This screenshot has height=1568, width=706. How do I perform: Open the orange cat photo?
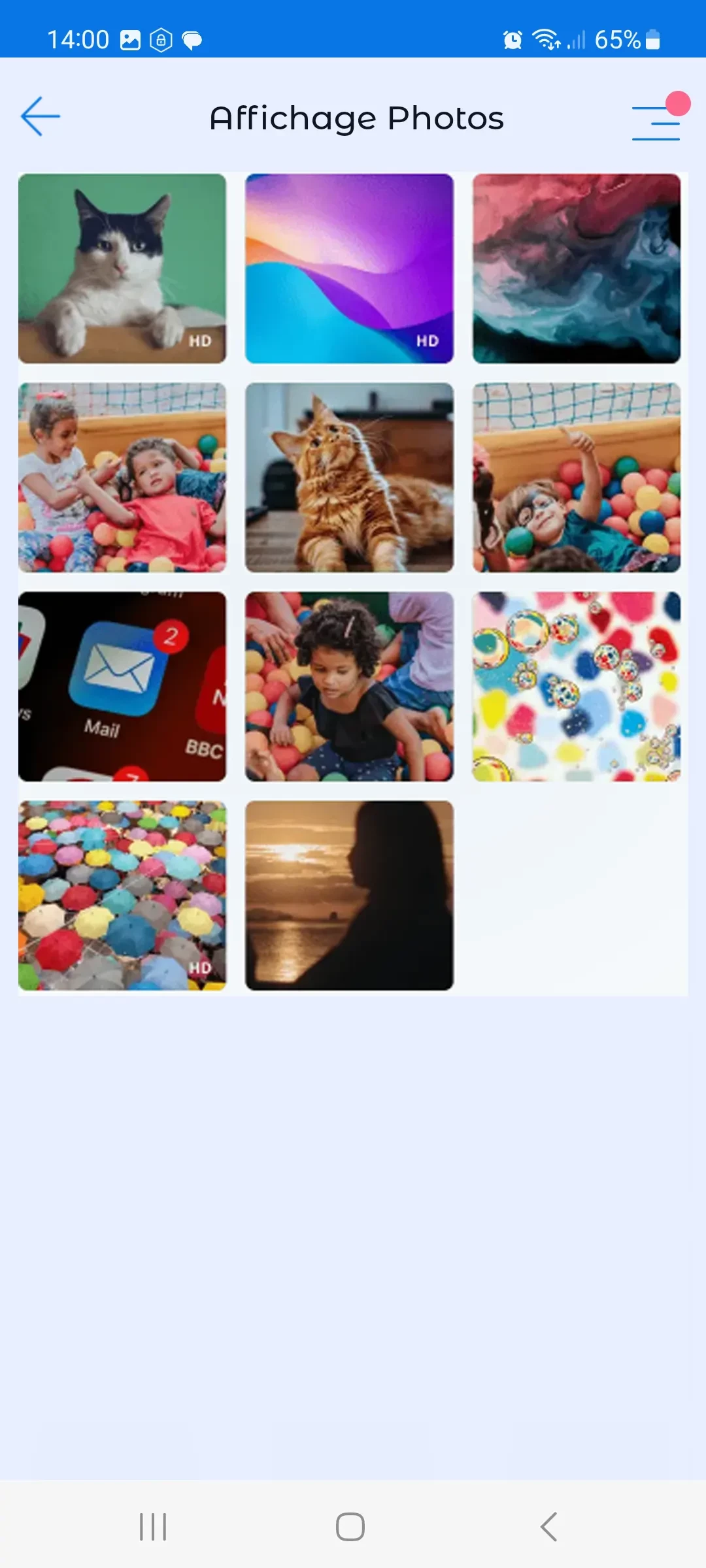tap(349, 478)
